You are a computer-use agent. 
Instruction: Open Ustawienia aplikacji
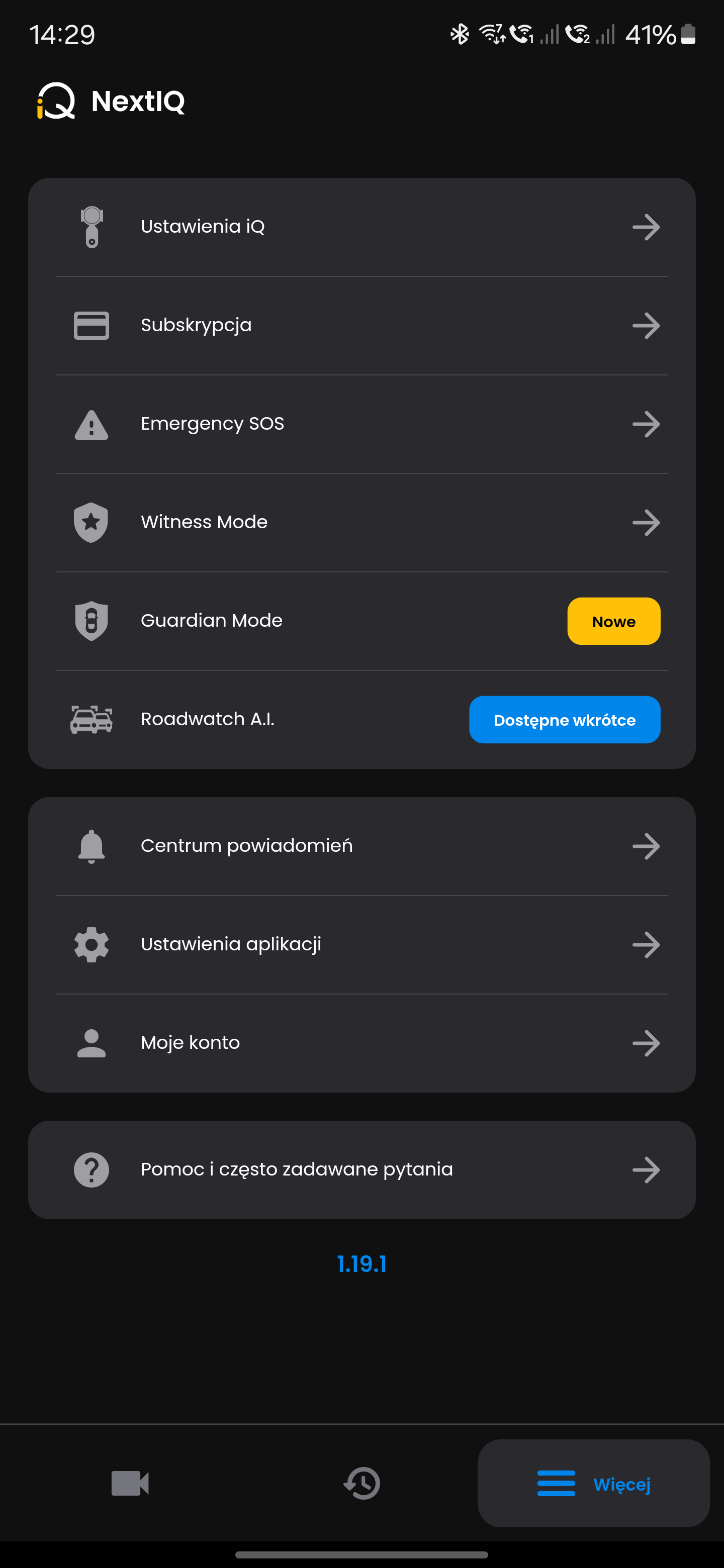361,945
